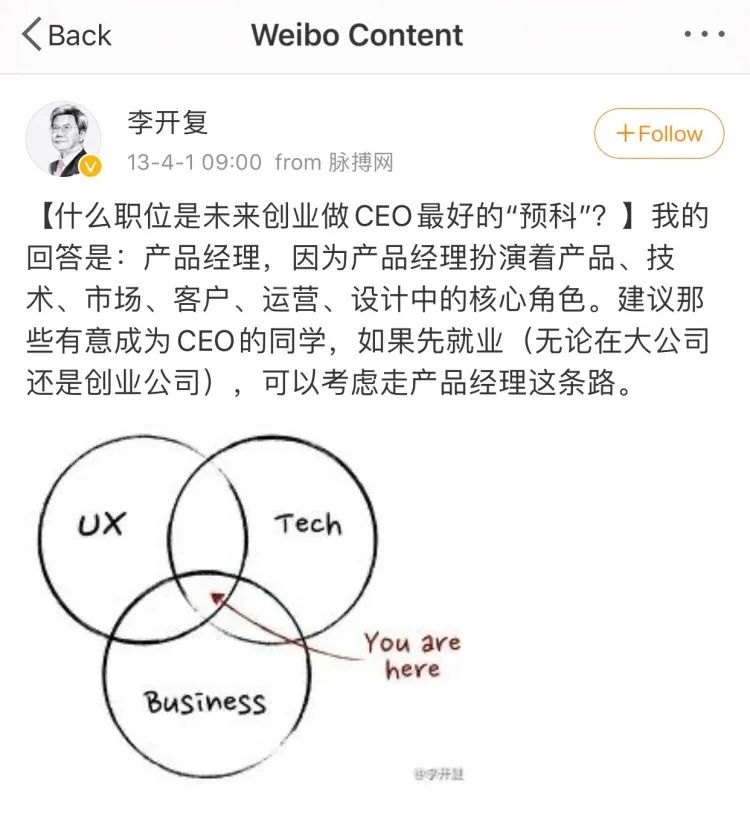
Task: Open the three-dot overflow menu
Action: click(704, 35)
